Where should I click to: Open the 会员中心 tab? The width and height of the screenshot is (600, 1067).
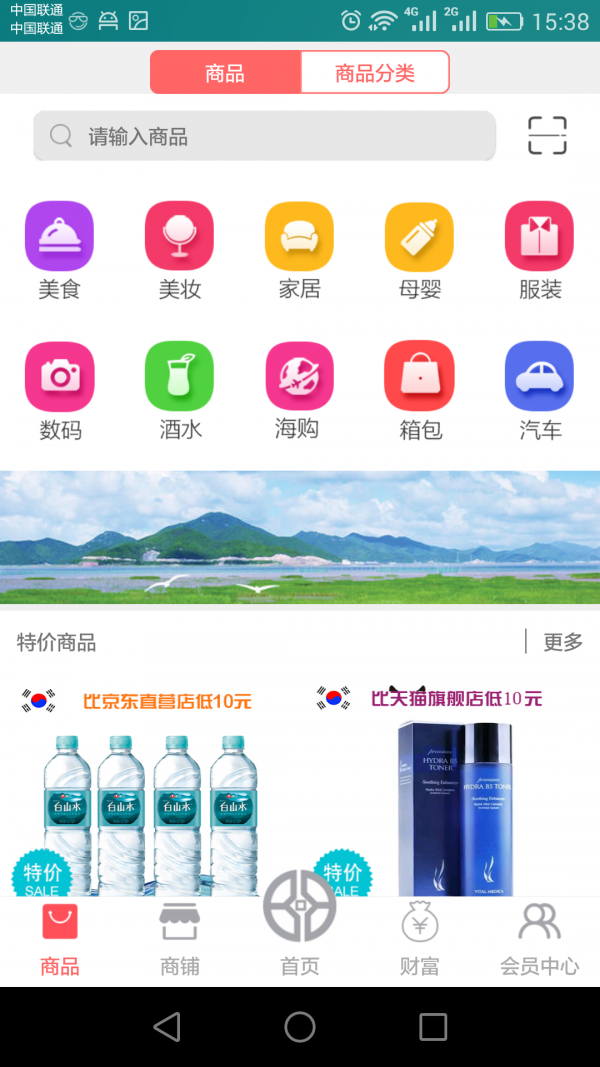click(539, 940)
